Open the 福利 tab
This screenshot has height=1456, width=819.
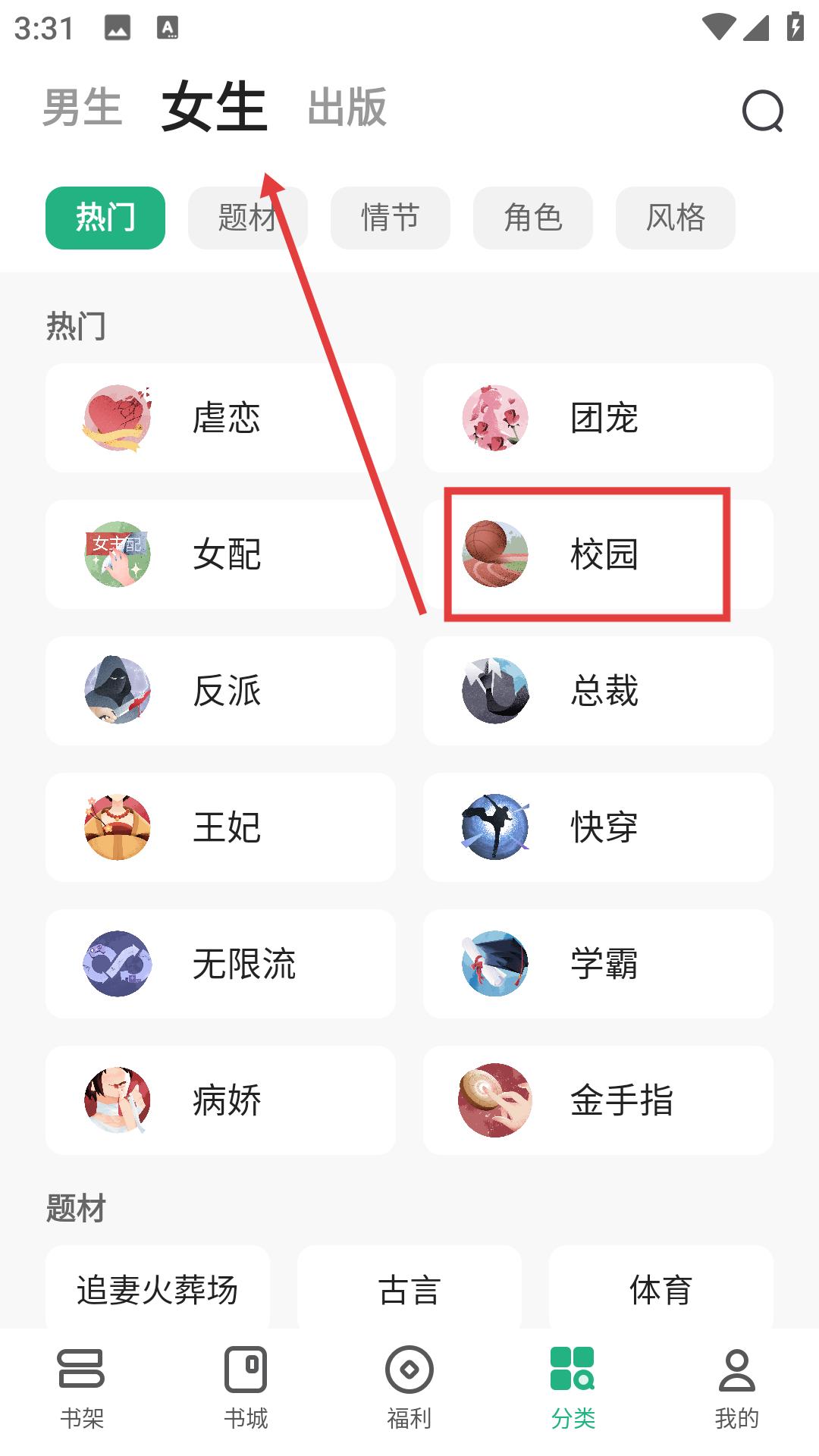tap(409, 1388)
